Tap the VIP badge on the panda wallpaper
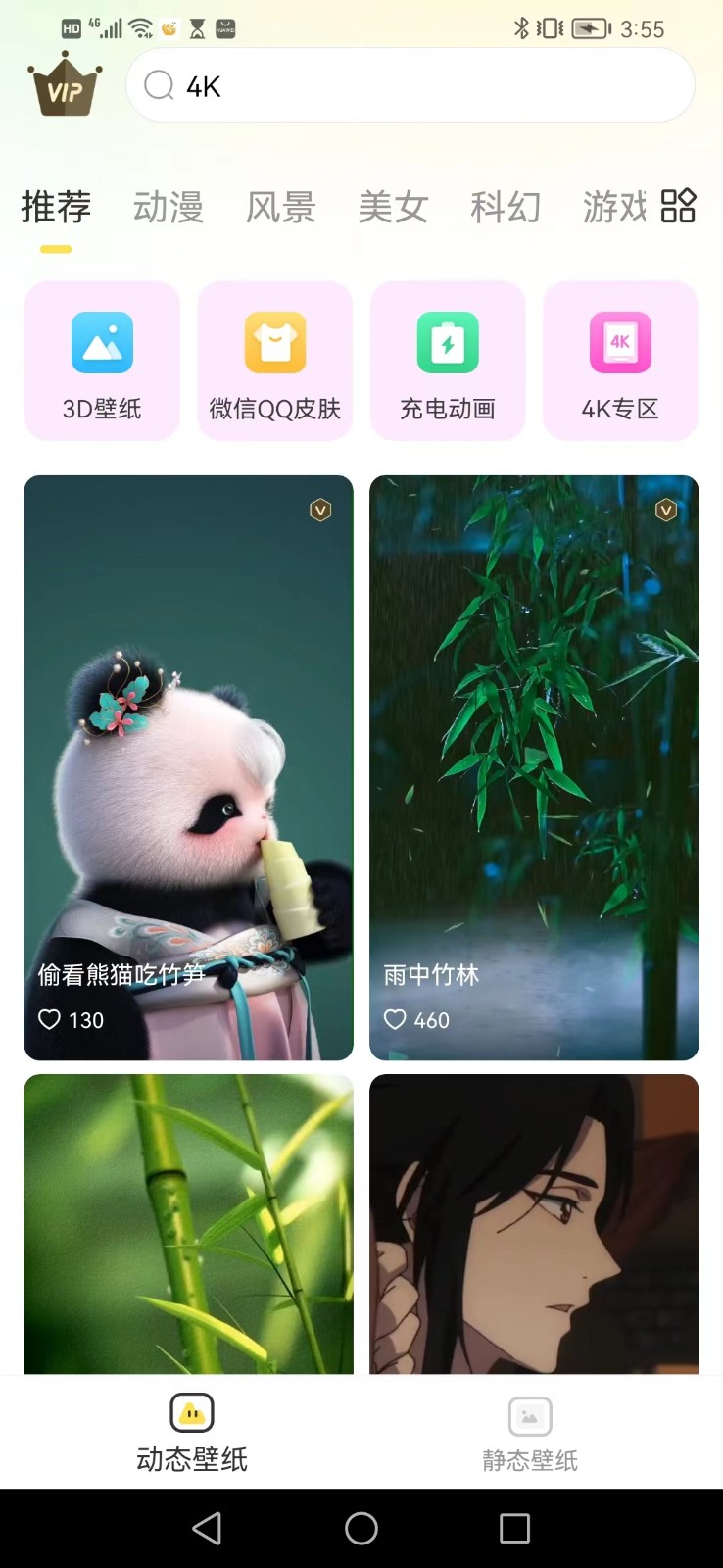Screen dimensions: 723x1568 click(x=320, y=511)
